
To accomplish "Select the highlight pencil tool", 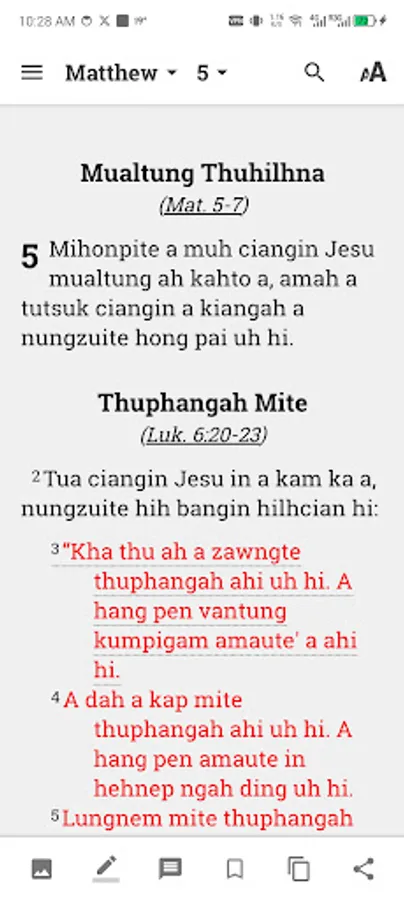I will 106,868.
